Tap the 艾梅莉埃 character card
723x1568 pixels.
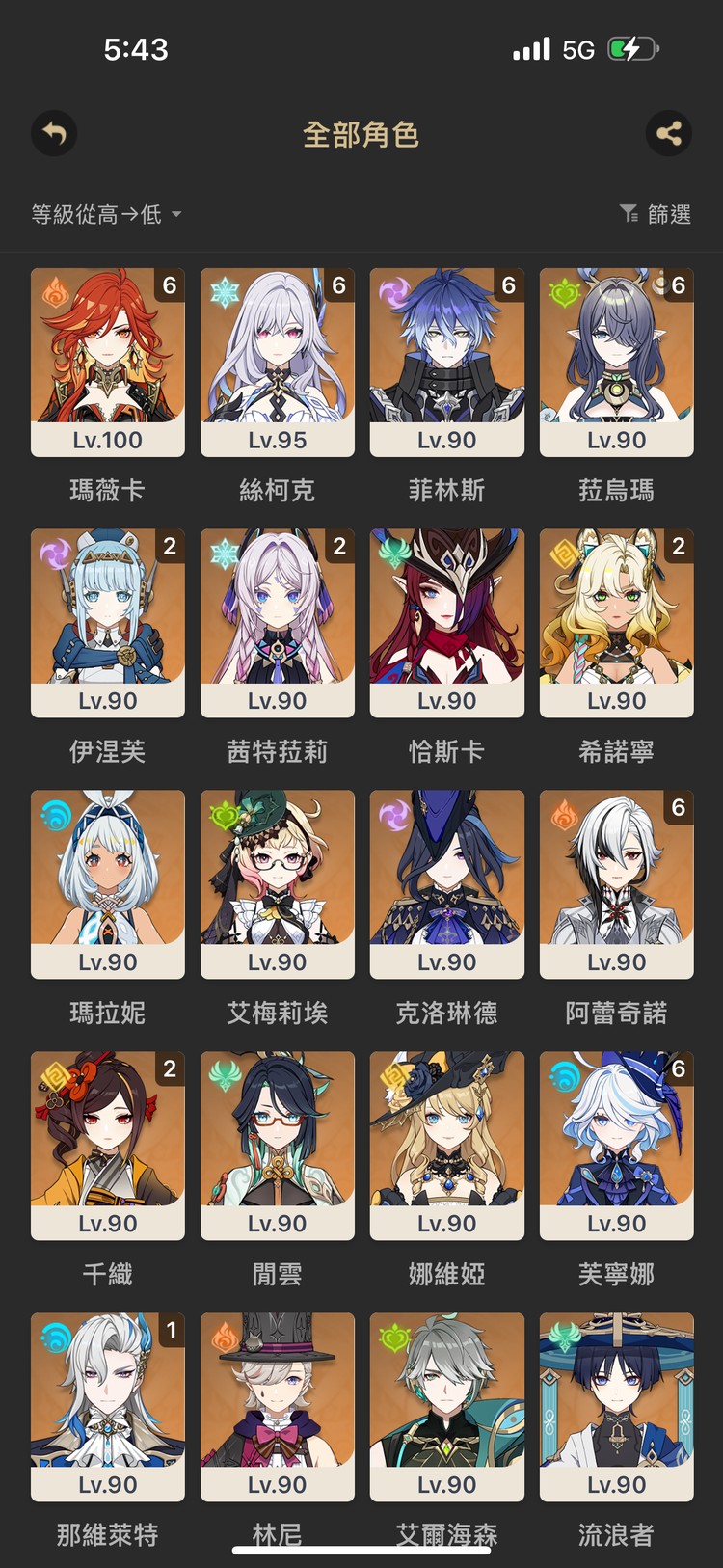pos(278,884)
